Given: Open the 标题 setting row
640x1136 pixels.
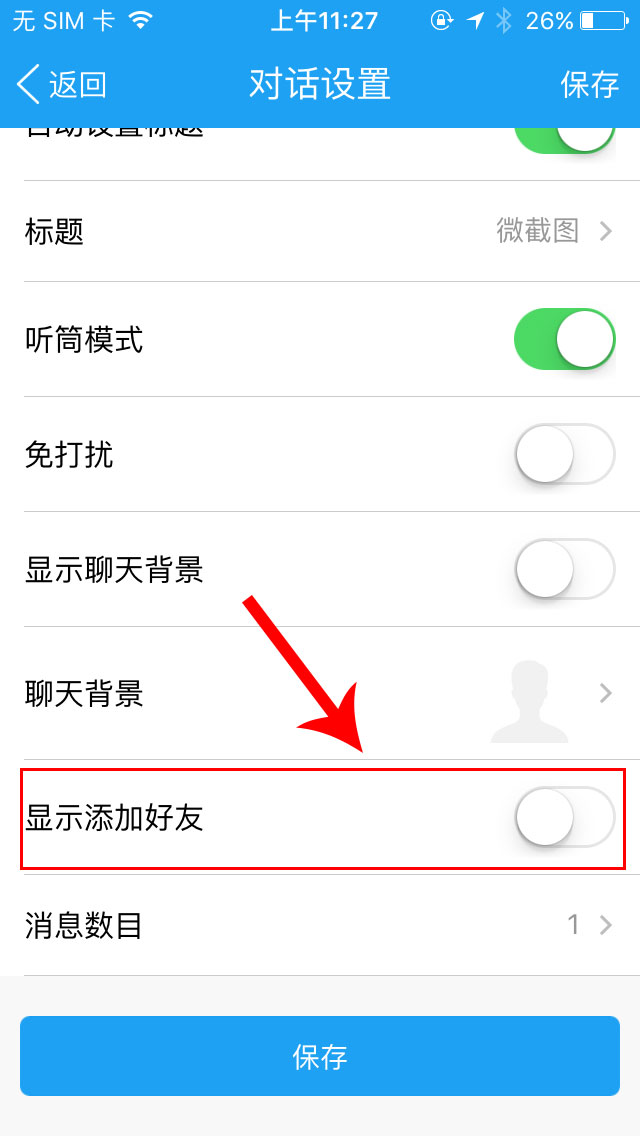Looking at the screenshot, I should [320, 232].
